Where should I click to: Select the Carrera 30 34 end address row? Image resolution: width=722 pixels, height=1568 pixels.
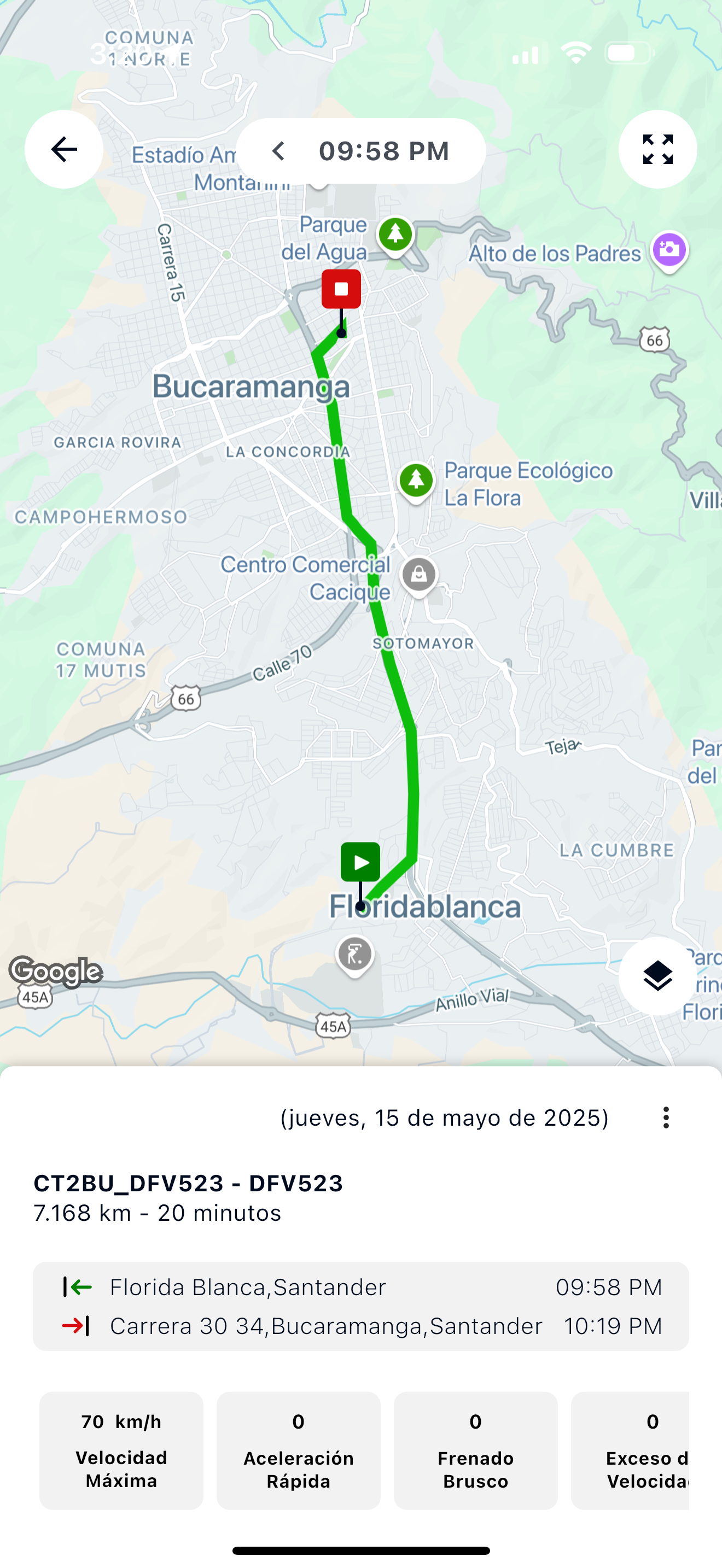[x=361, y=1326]
